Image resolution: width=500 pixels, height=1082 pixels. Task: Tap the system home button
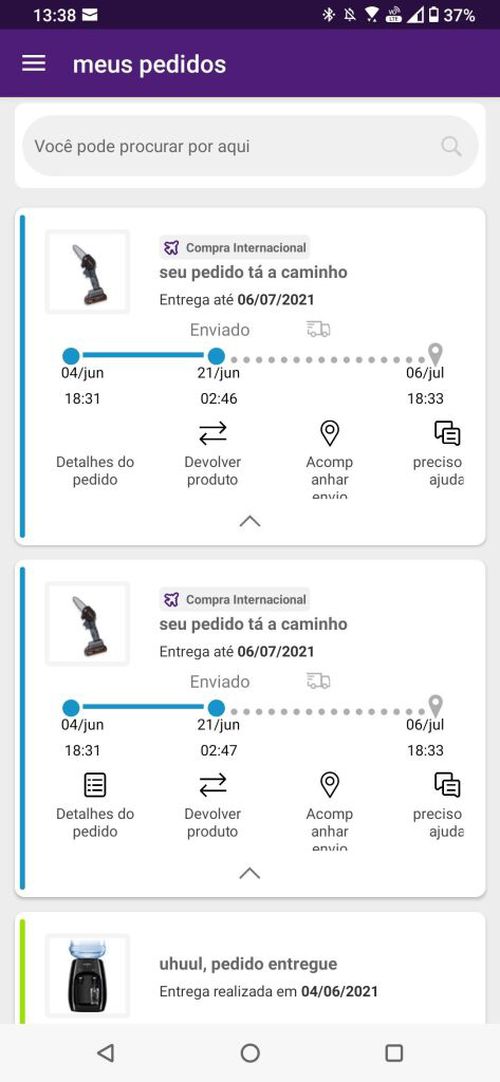(250, 1053)
